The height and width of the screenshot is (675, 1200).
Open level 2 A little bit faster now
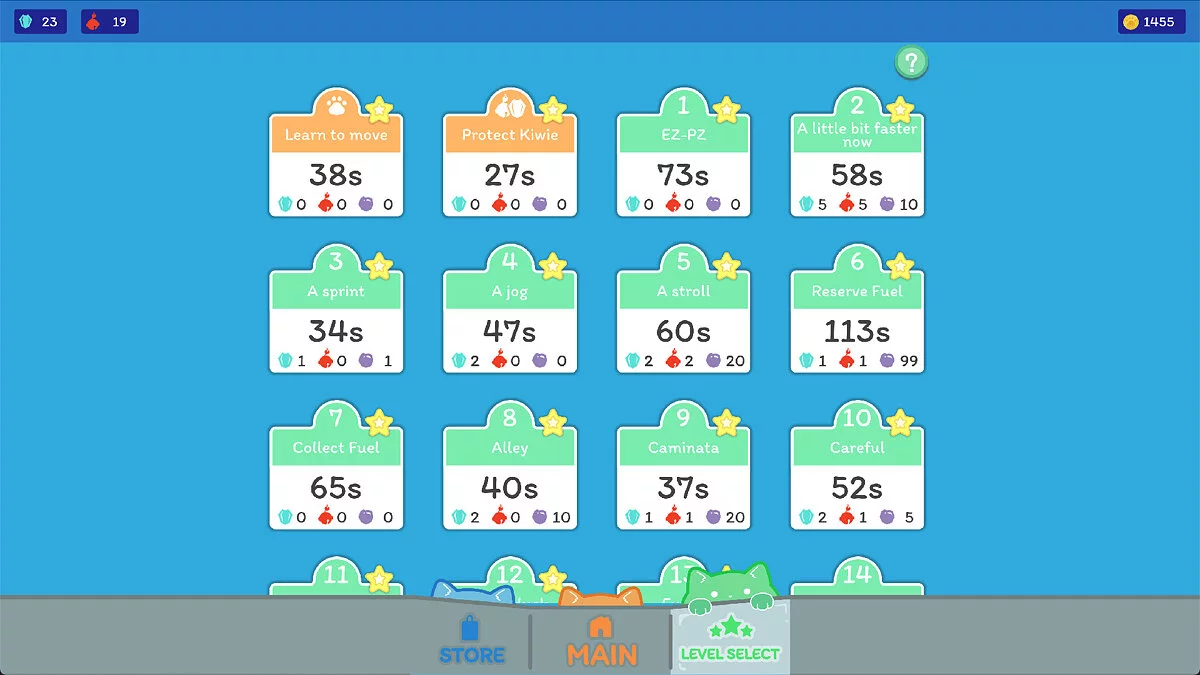857,165
